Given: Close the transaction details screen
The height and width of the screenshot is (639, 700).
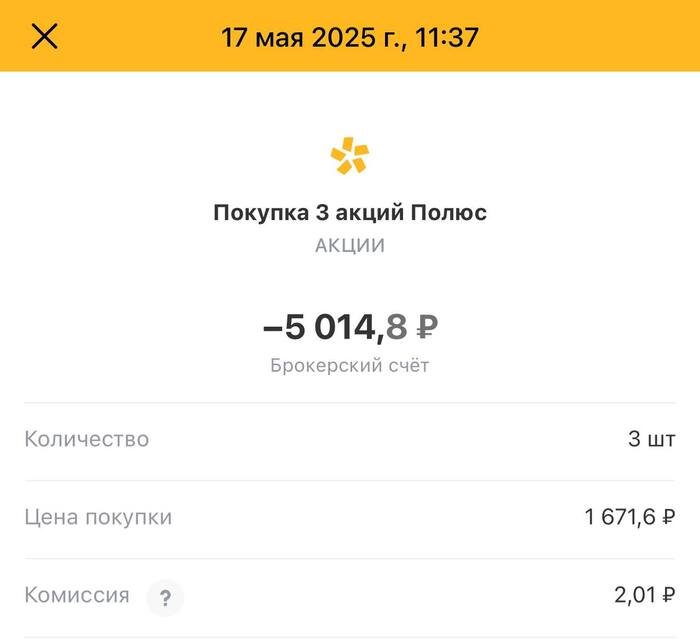Looking at the screenshot, I should pyautogui.click(x=45, y=37).
